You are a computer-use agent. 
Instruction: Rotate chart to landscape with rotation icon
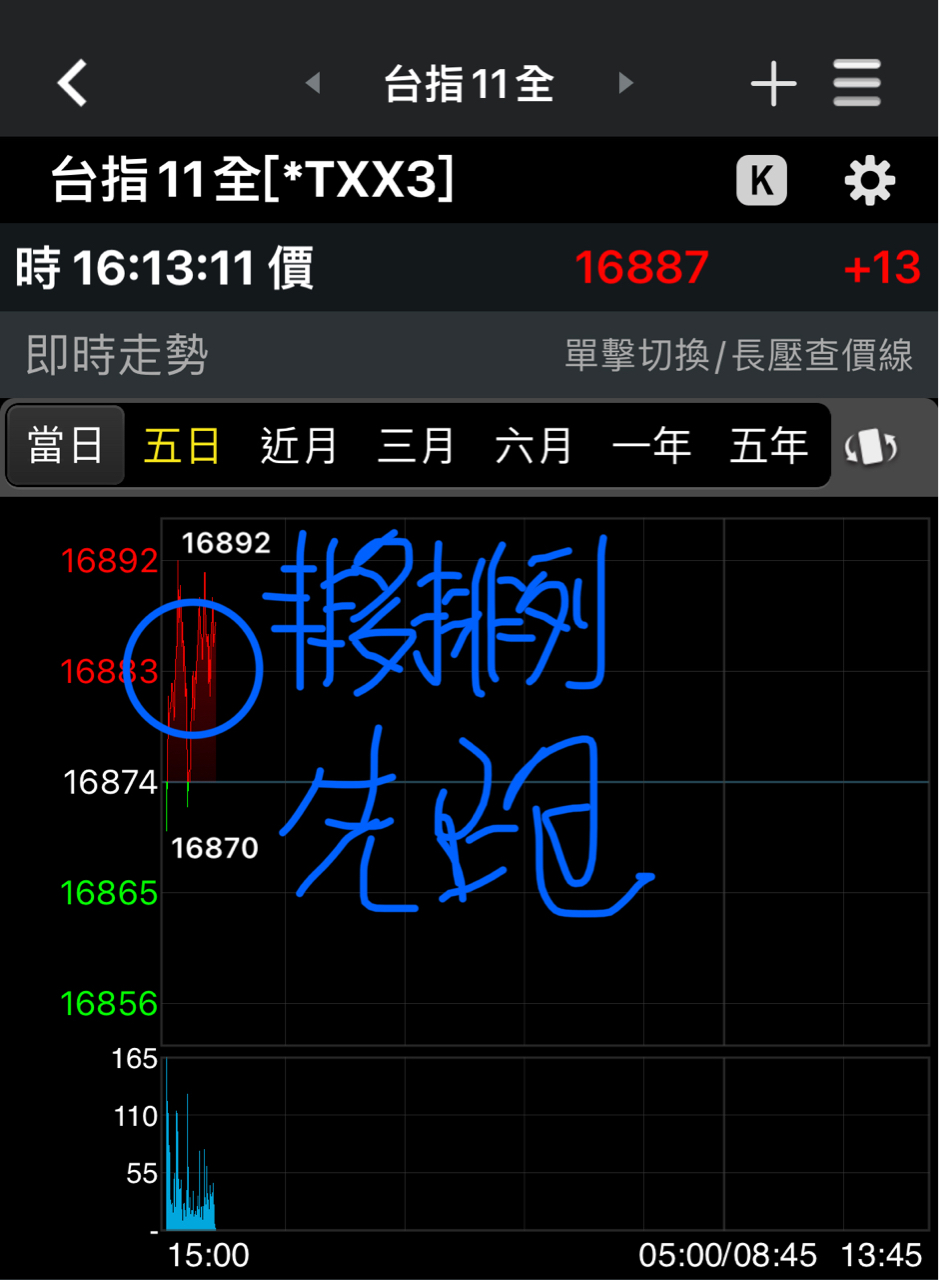(x=869, y=446)
